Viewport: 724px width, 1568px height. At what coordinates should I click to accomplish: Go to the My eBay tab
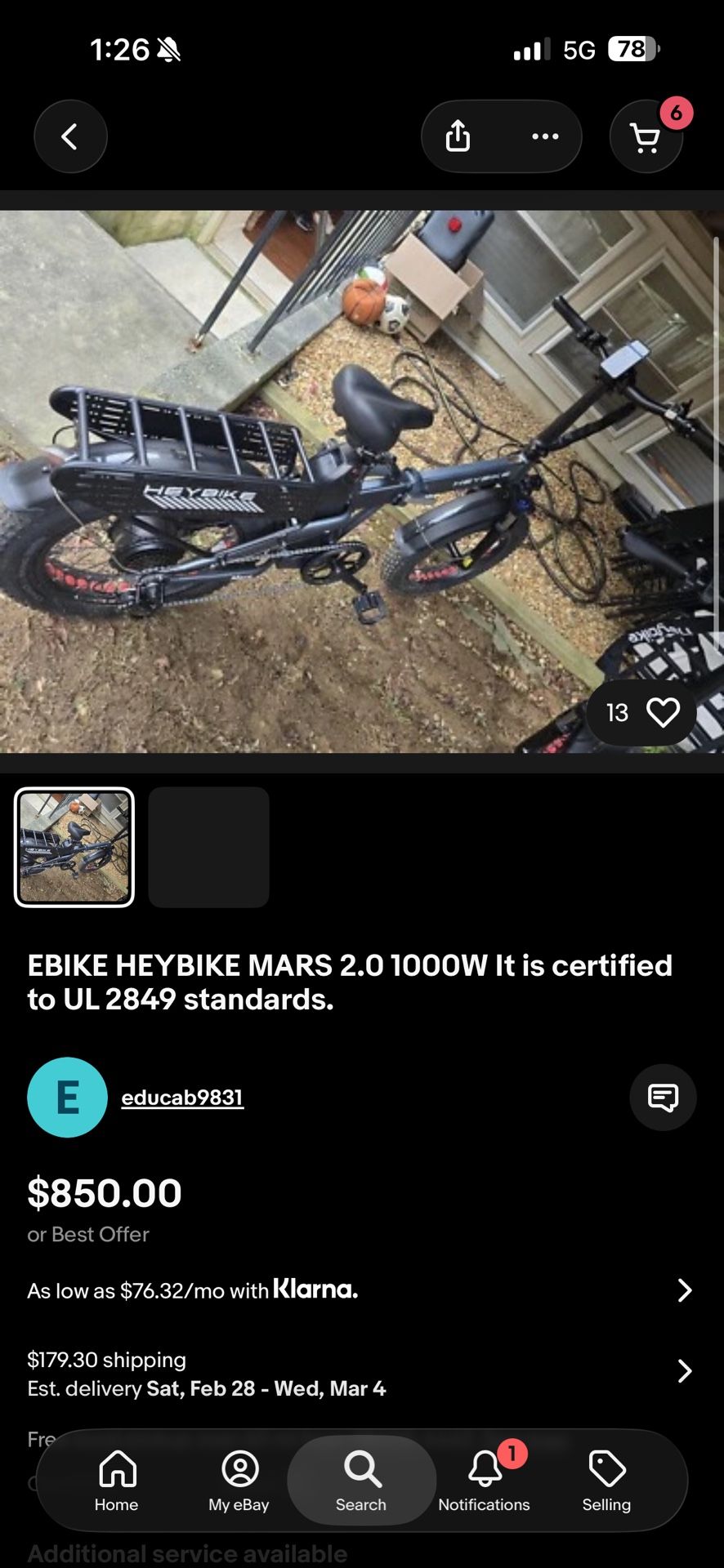[x=239, y=1480]
